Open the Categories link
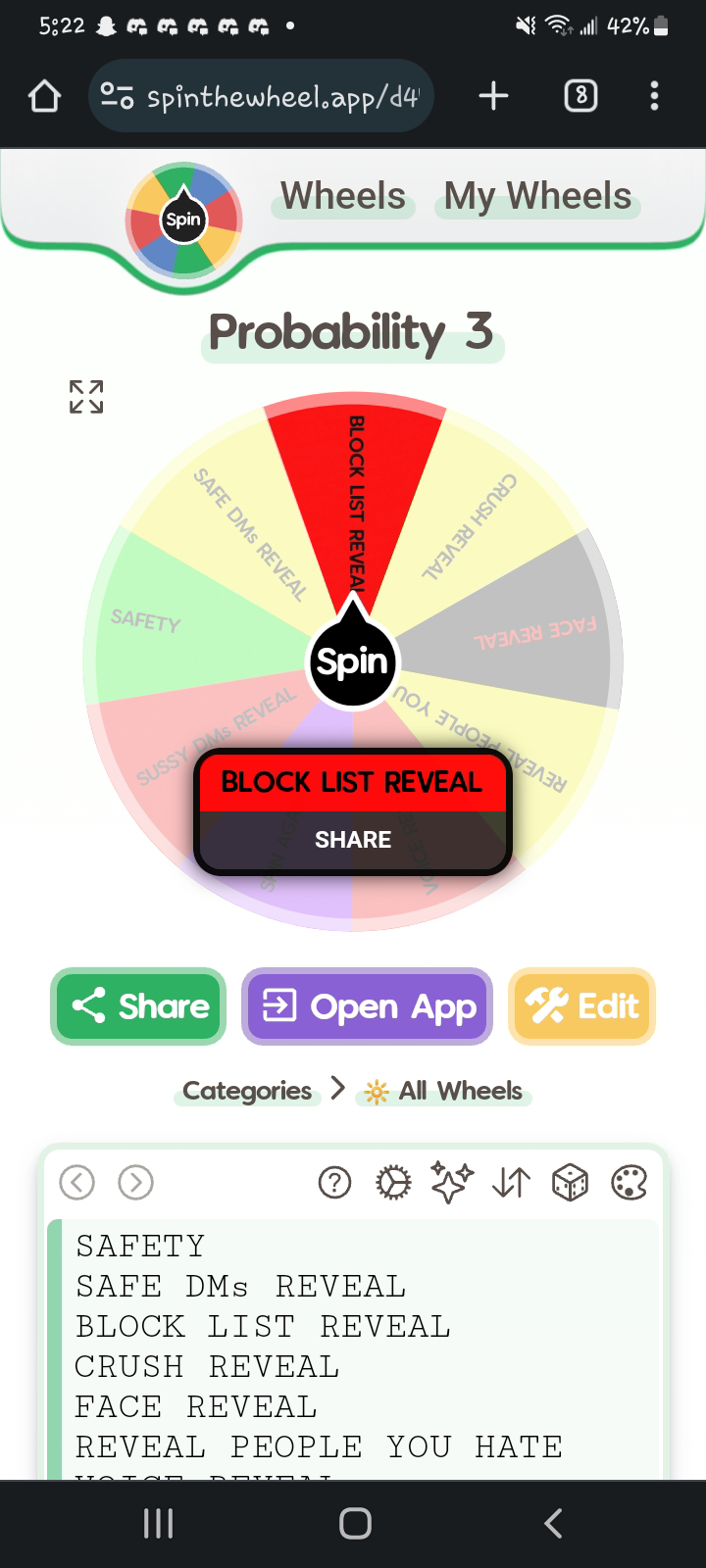 coord(247,1091)
